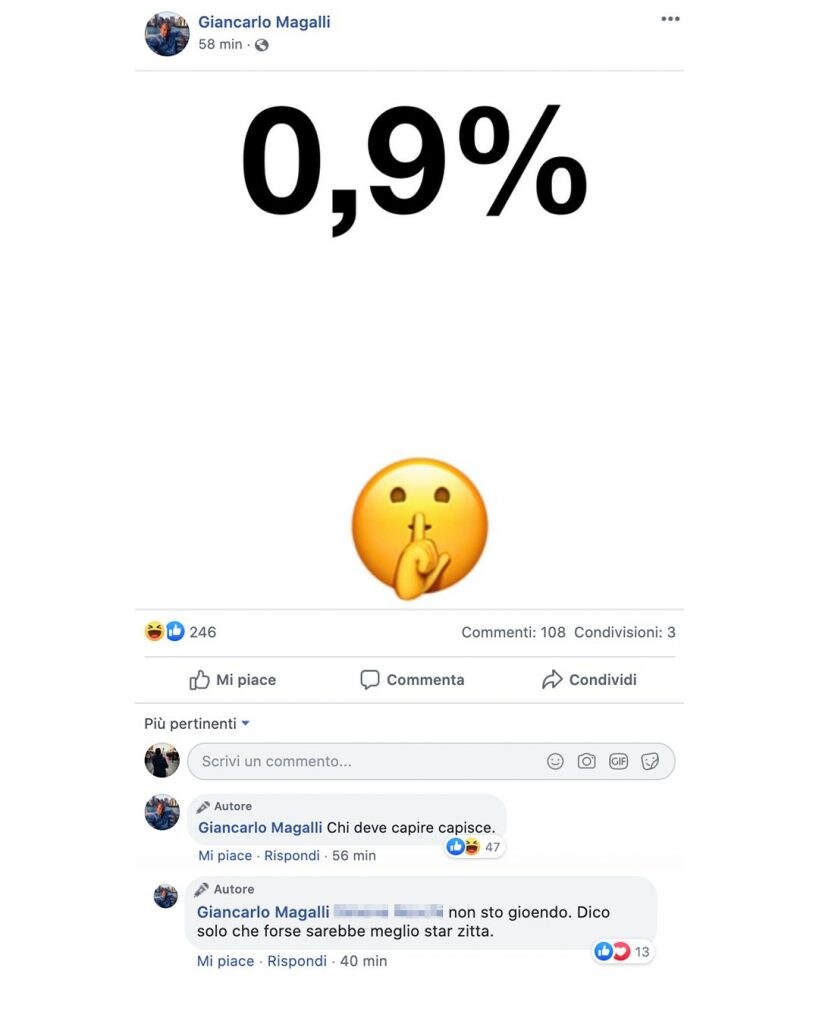Tap the Commenta button
Viewport: 819px width, 1024px height.
412,680
